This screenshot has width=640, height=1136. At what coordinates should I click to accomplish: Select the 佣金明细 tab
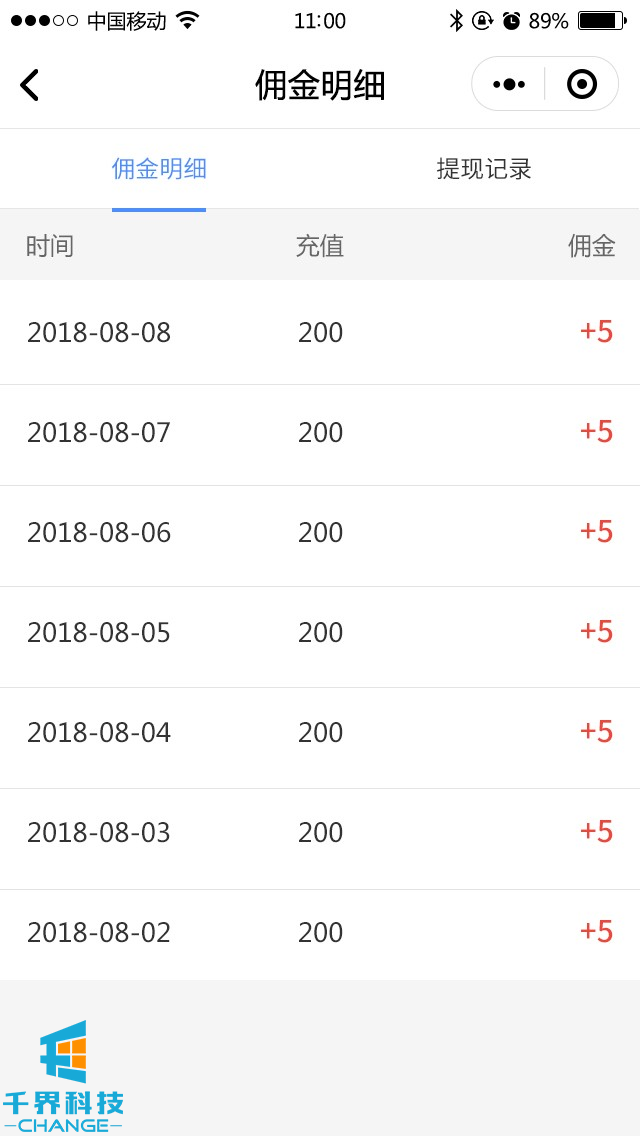[x=159, y=169]
